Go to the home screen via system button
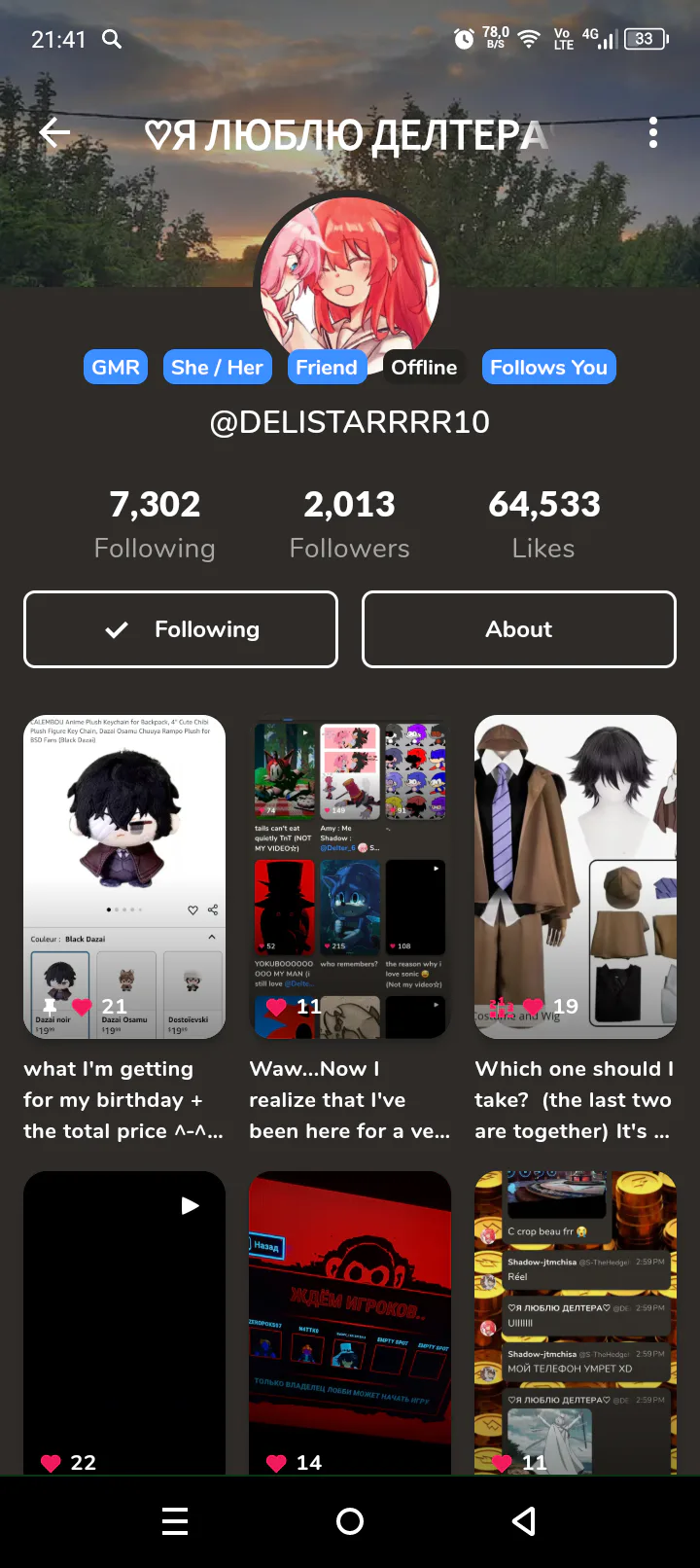 [x=350, y=1521]
